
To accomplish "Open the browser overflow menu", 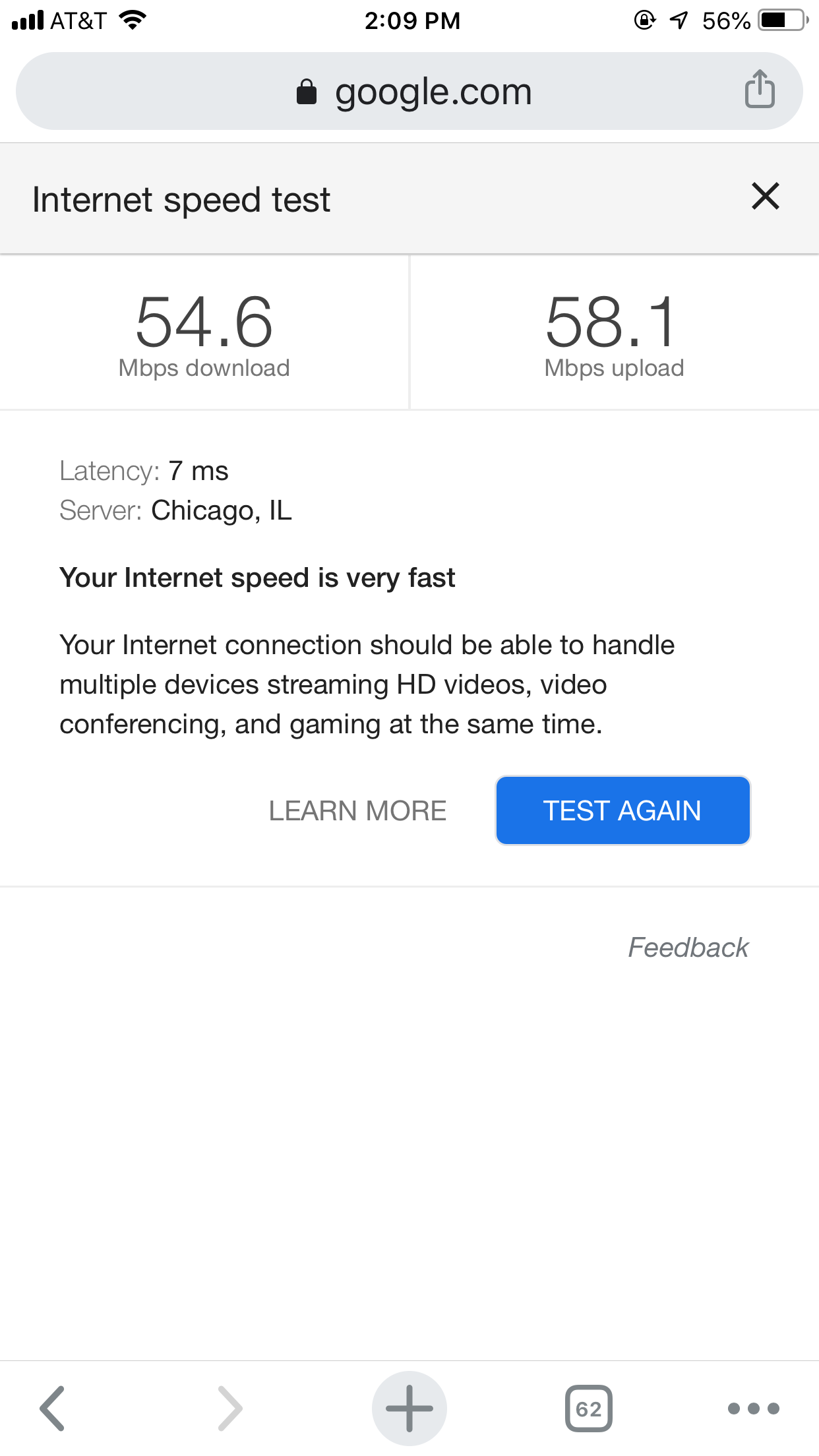I will pos(754,1409).
